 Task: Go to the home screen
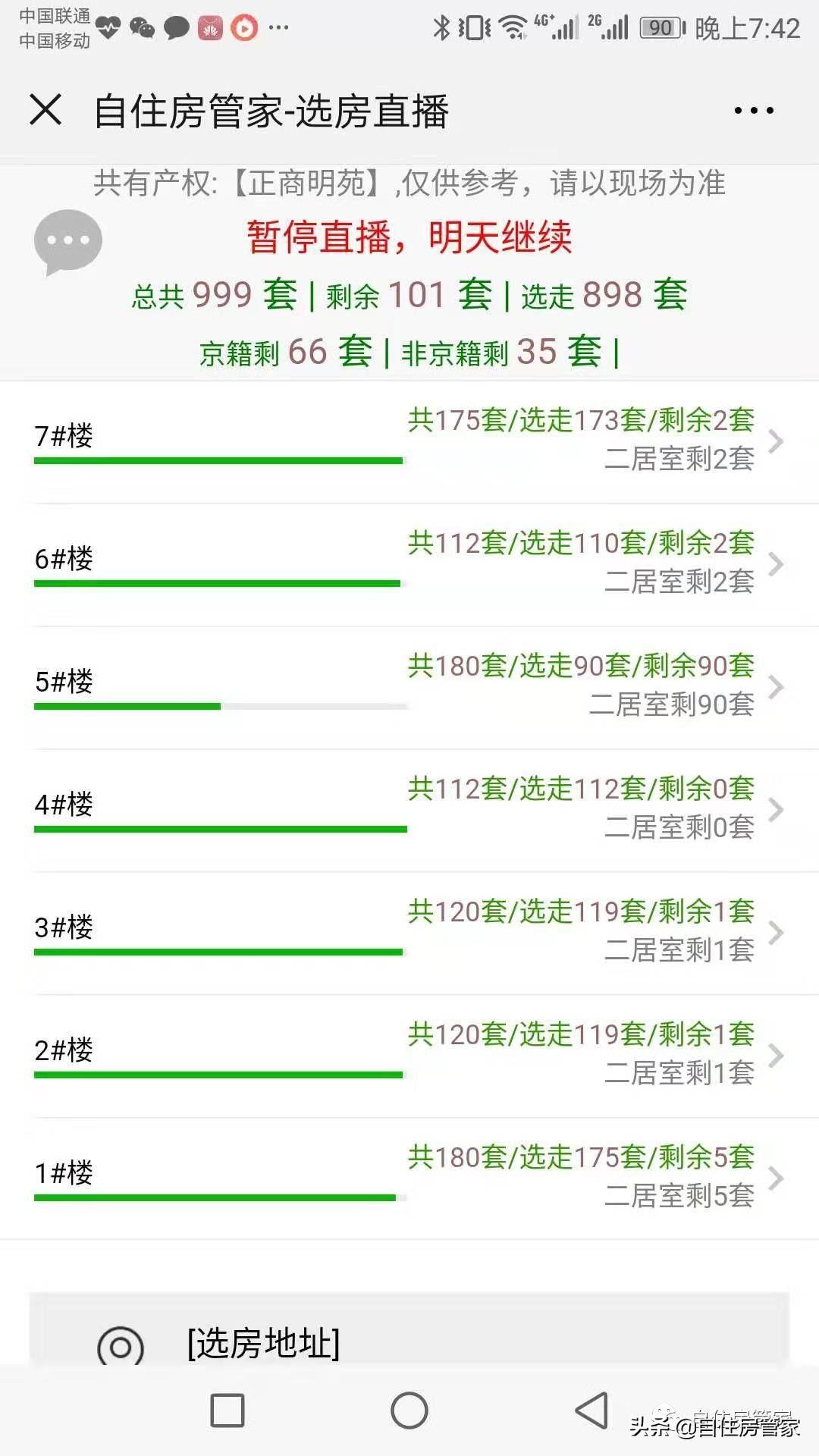(x=409, y=1410)
